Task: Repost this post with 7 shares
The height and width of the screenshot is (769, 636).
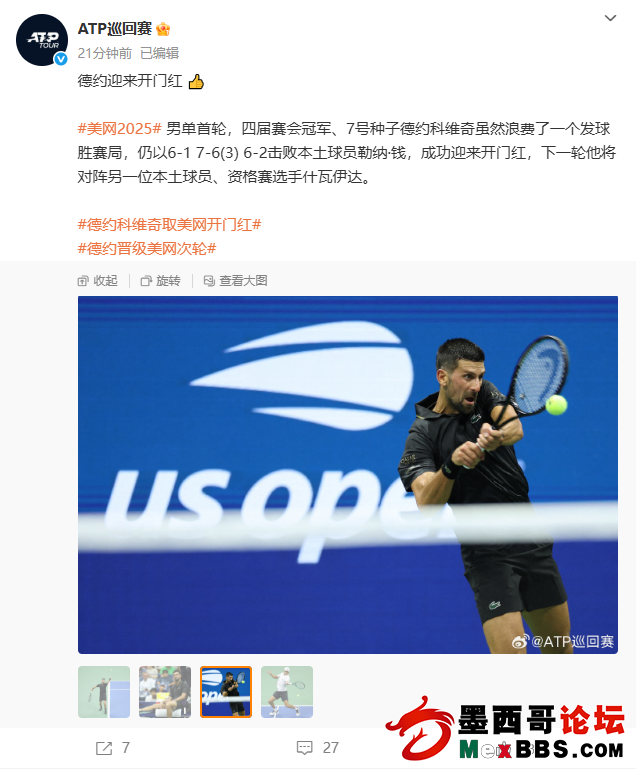Action: pyautogui.click(x=112, y=747)
